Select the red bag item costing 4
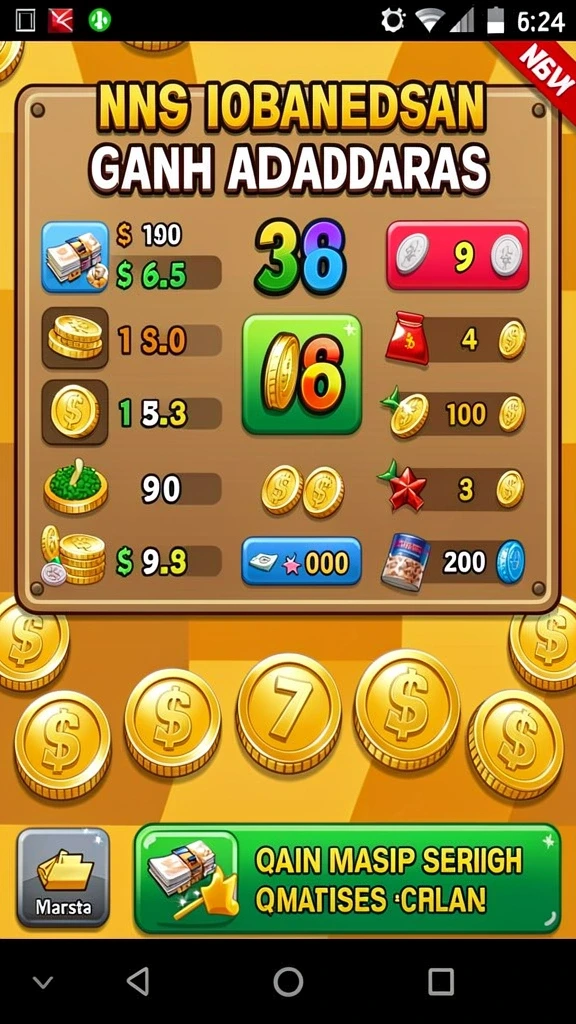Screen dimensions: 576x1024 click(x=456, y=340)
